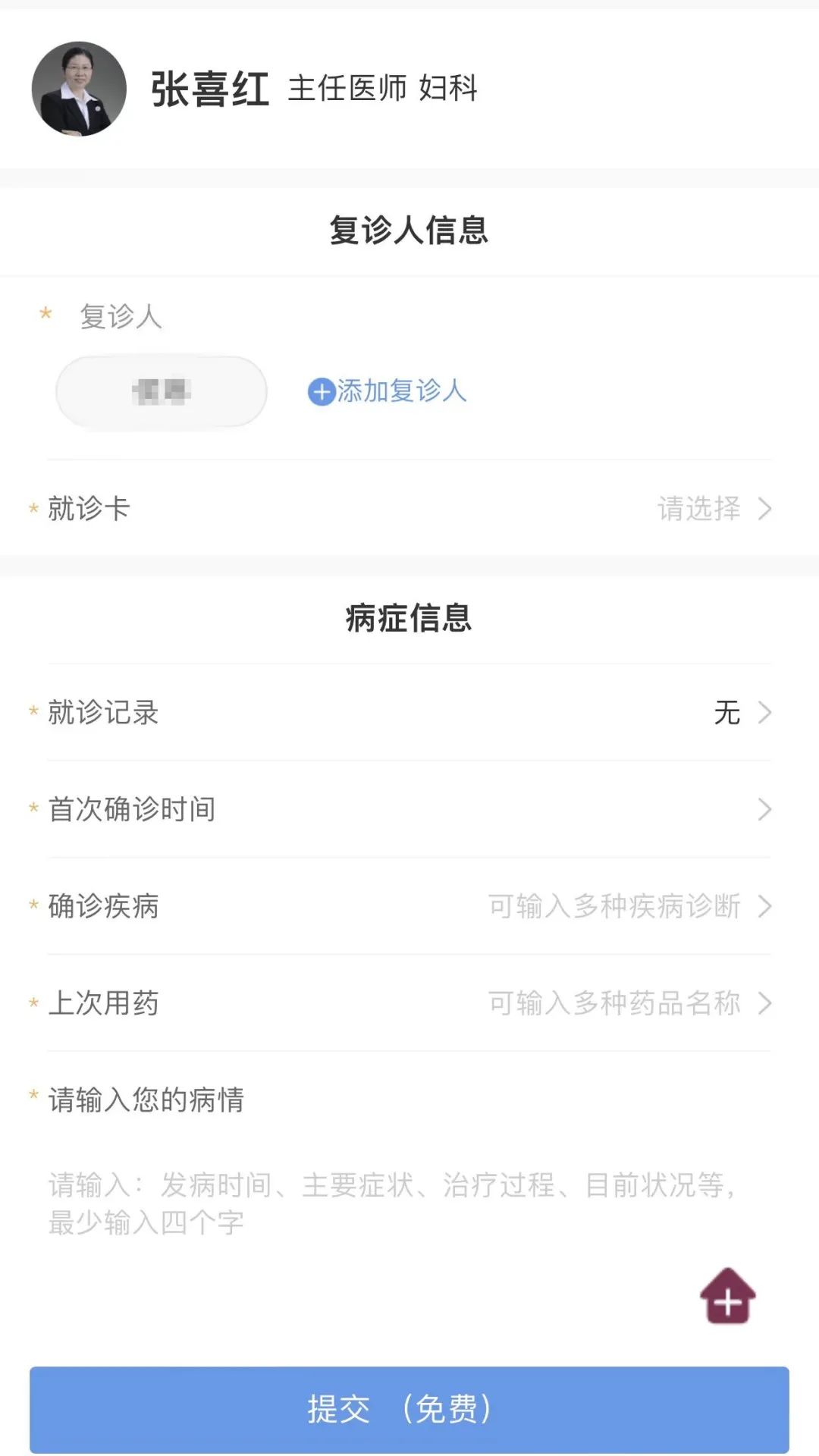Tap 添加复诊人 to add a patient
The image size is (819, 1456).
(387, 391)
